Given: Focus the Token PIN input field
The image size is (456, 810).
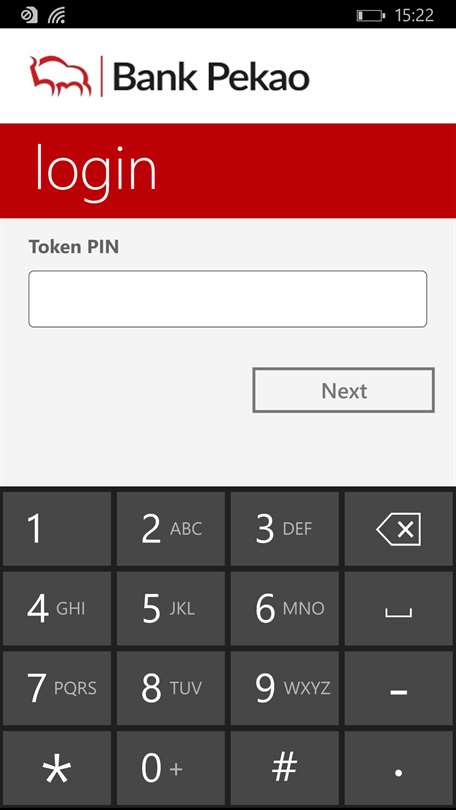Looking at the screenshot, I should 228,299.
